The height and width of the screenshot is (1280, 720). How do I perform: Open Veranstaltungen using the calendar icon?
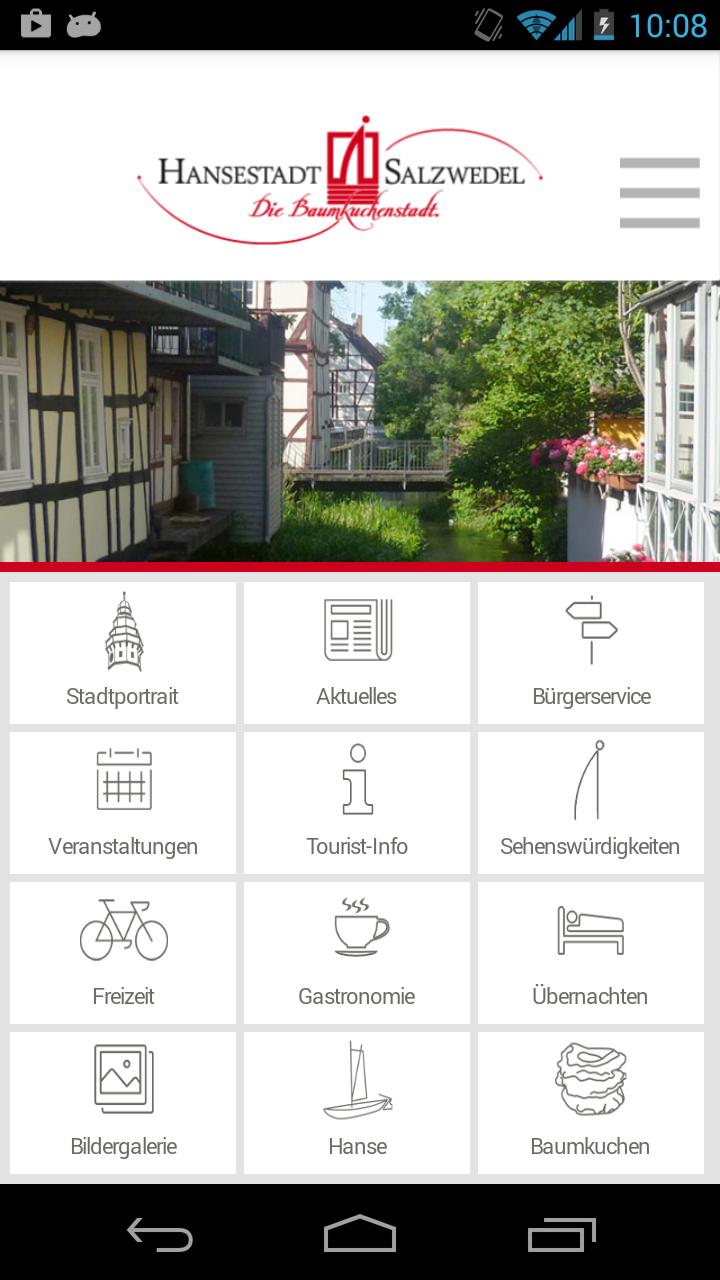(122, 780)
